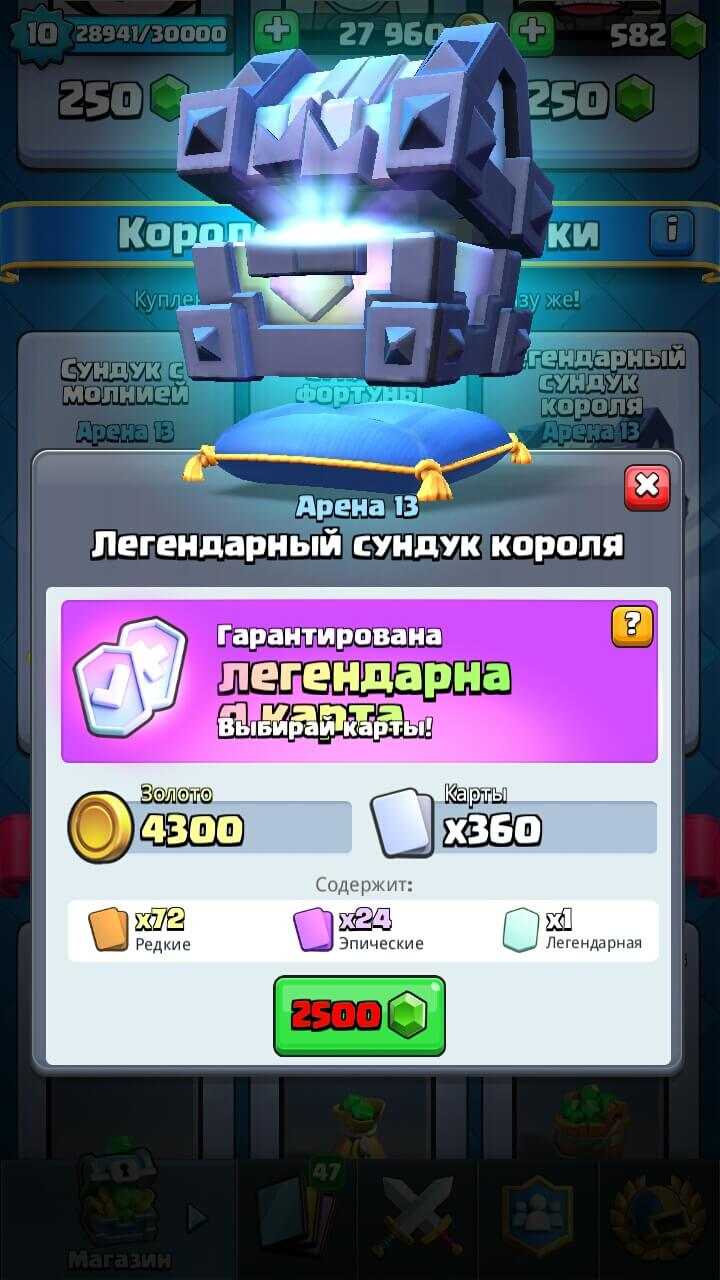Close the Legendary King's chest dialog
The width and height of the screenshot is (720, 1280).
647,487
